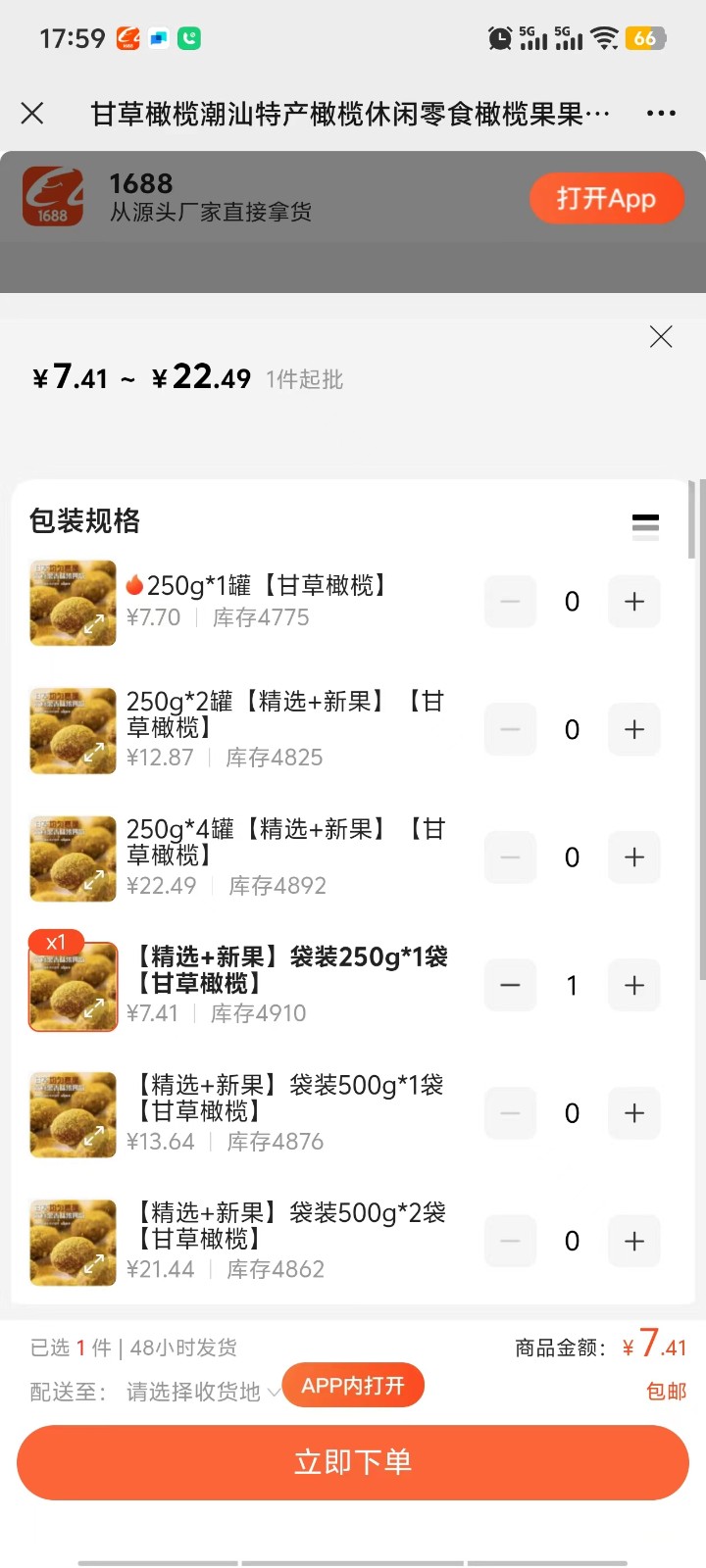This screenshot has width=706, height=1568.
Task: Add one 250g*4罐 精选+新果
Action: pos(634,857)
